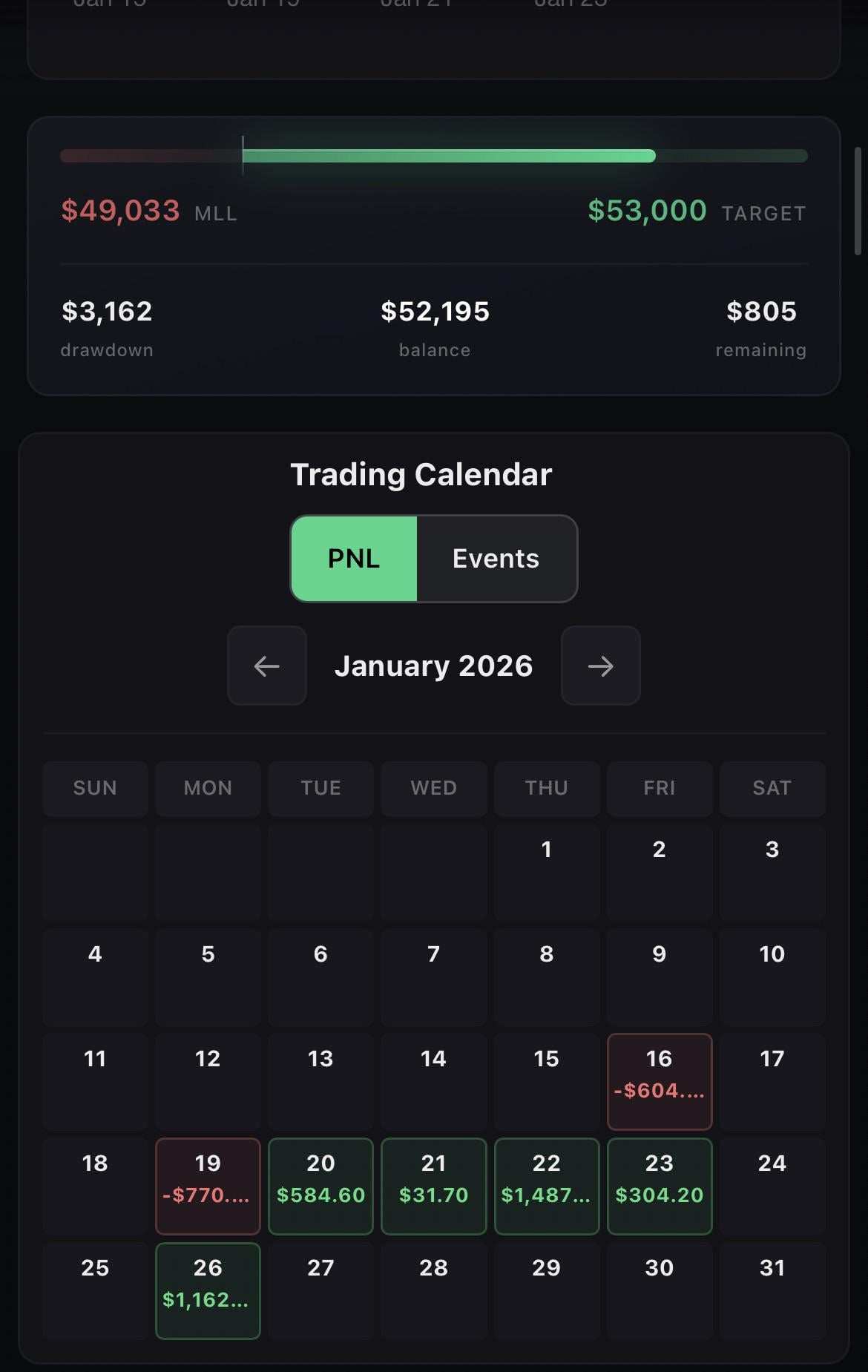868x1372 pixels.
Task: Select the PNL view
Action: pos(354,559)
